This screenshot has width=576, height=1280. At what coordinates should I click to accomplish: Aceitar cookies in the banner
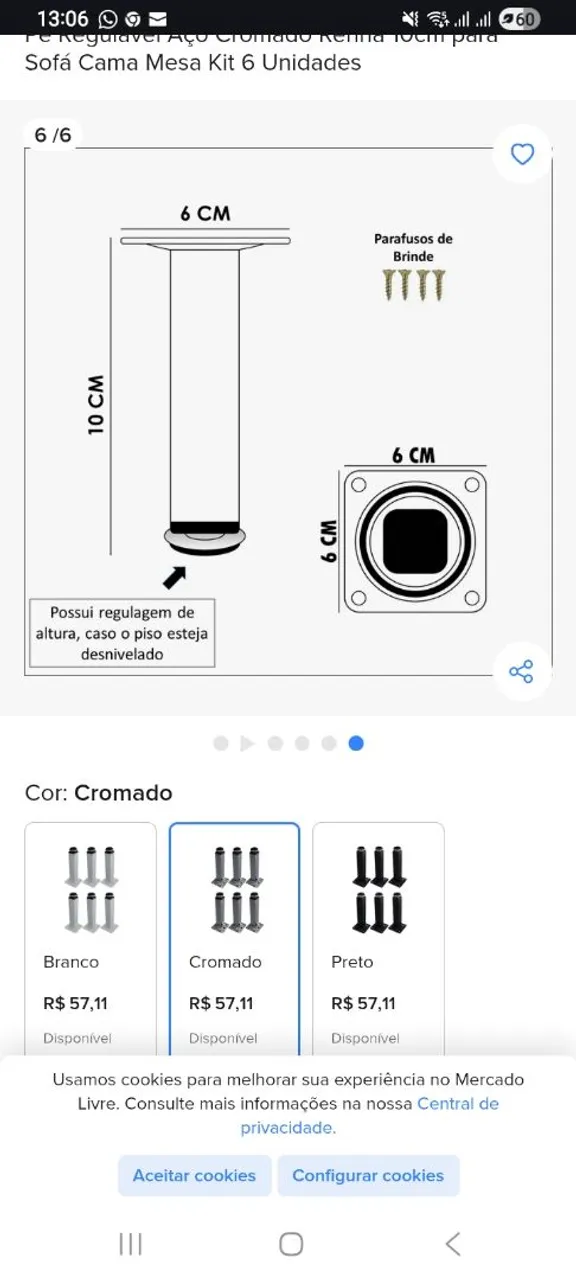click(194, 1175)
